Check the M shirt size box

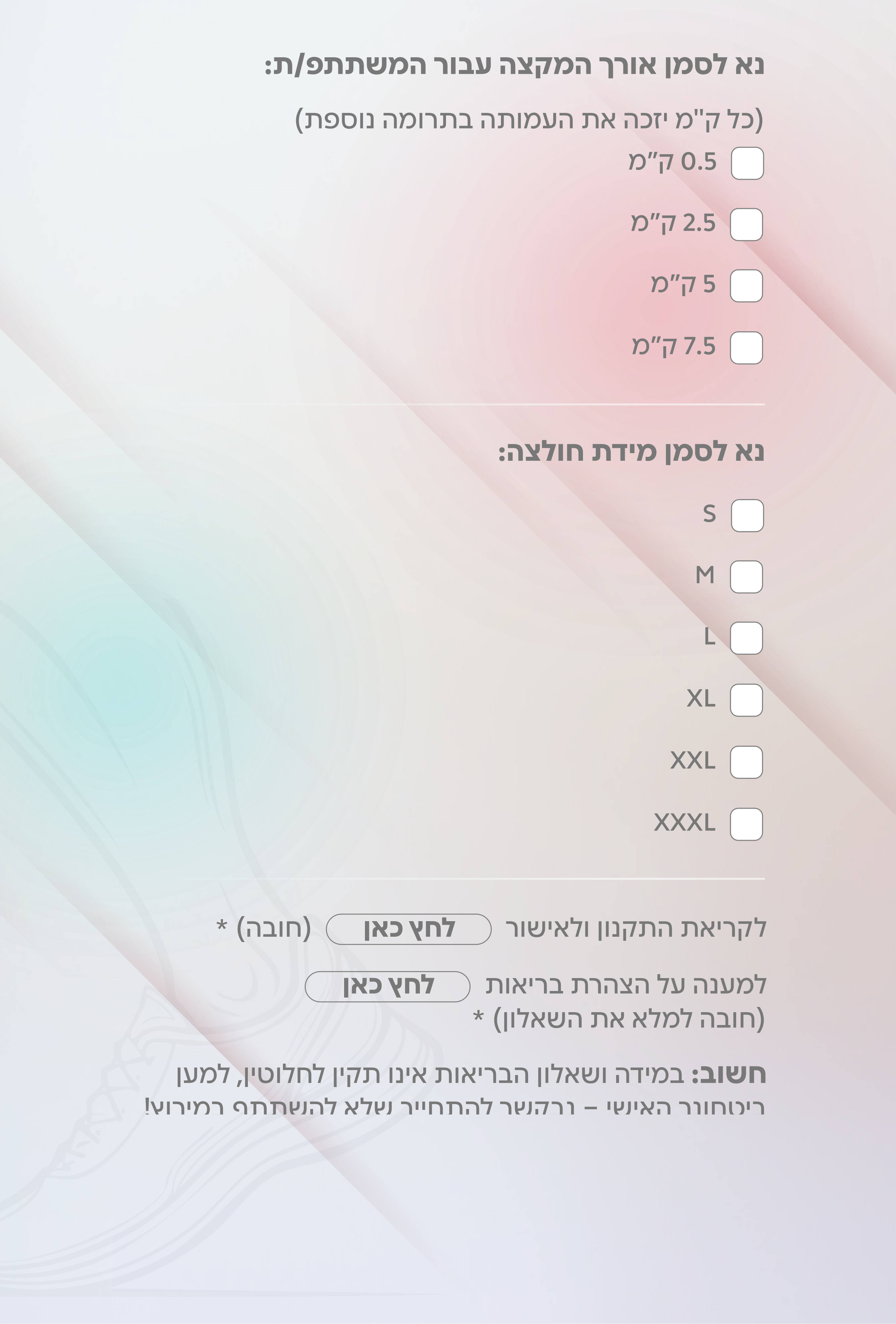tap(746, 577)
